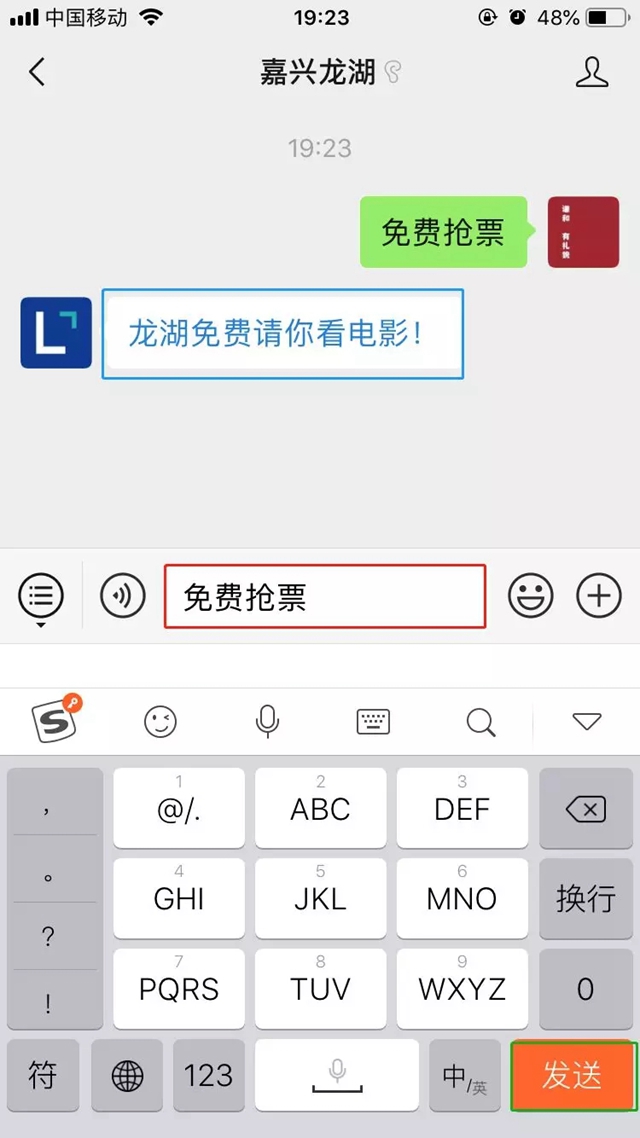Open keyboard emoji face panel
Viewport: 640px width, 1138px height.
coord(160,721)
